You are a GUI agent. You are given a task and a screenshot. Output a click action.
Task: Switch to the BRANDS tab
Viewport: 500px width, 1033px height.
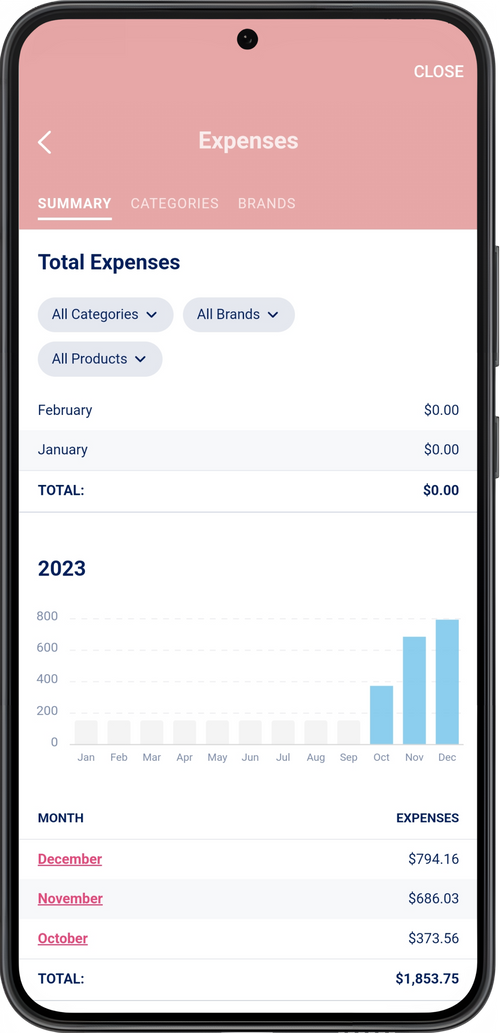click(x=267, y=204)
